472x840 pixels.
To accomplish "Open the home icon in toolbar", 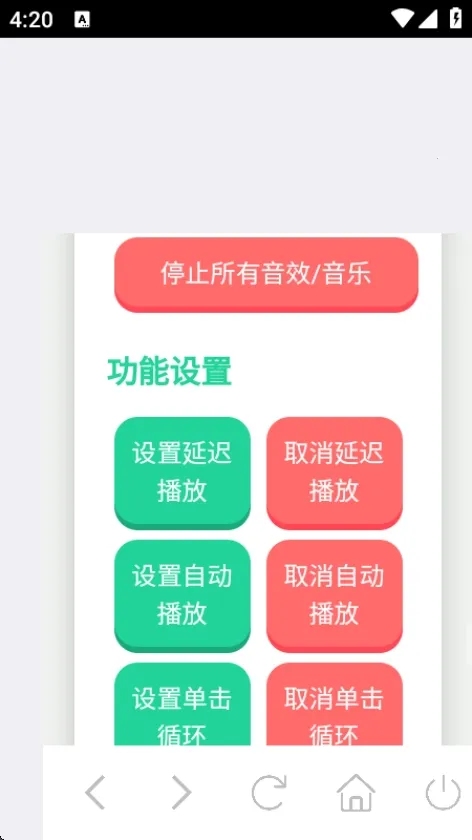I will pos(356,792).
